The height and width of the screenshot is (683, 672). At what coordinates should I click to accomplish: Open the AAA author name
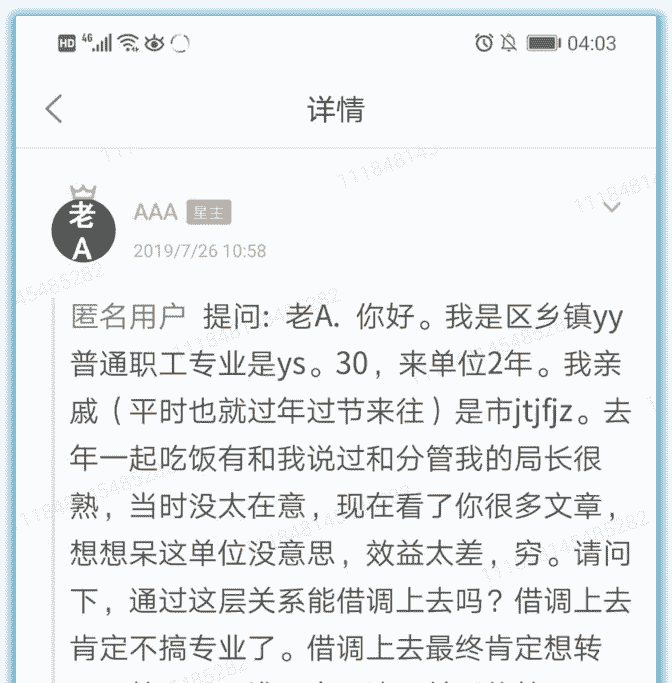click(x=155, y=212)
